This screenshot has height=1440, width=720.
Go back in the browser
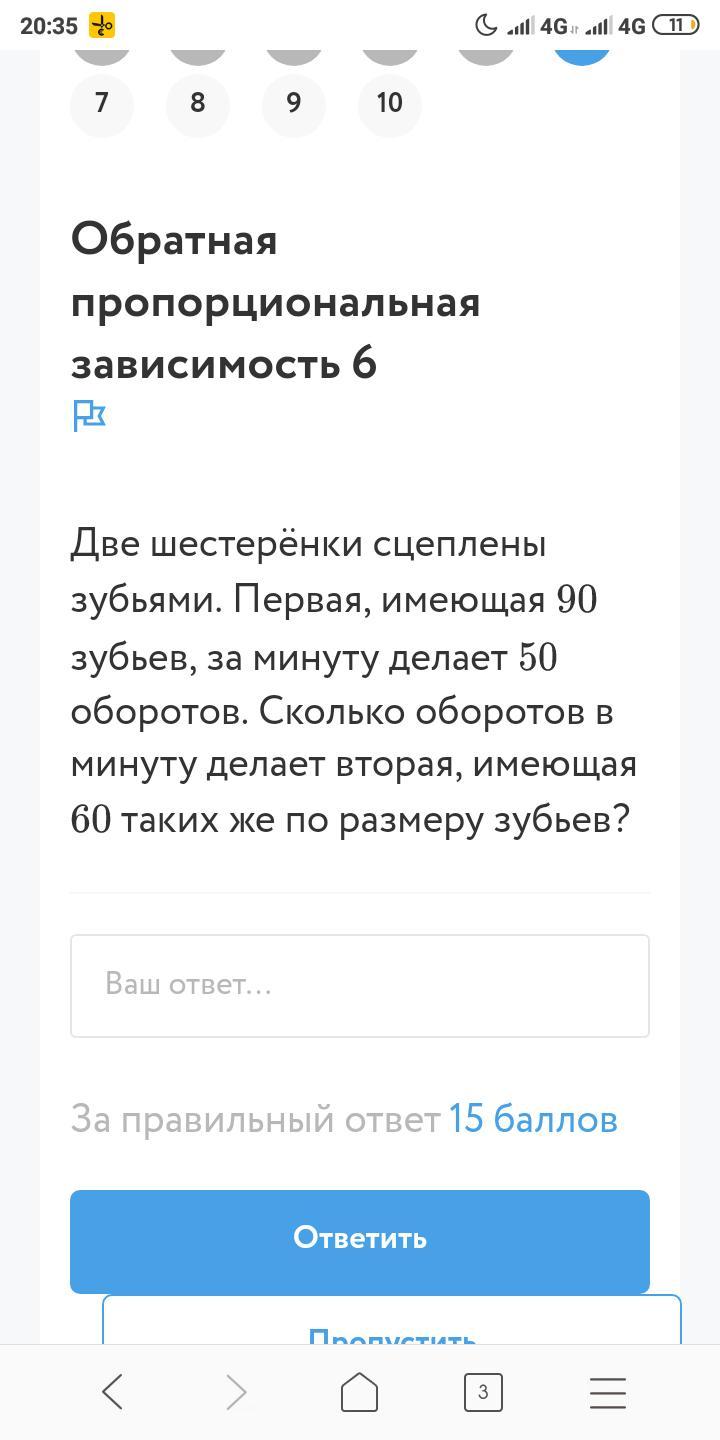113,1392
